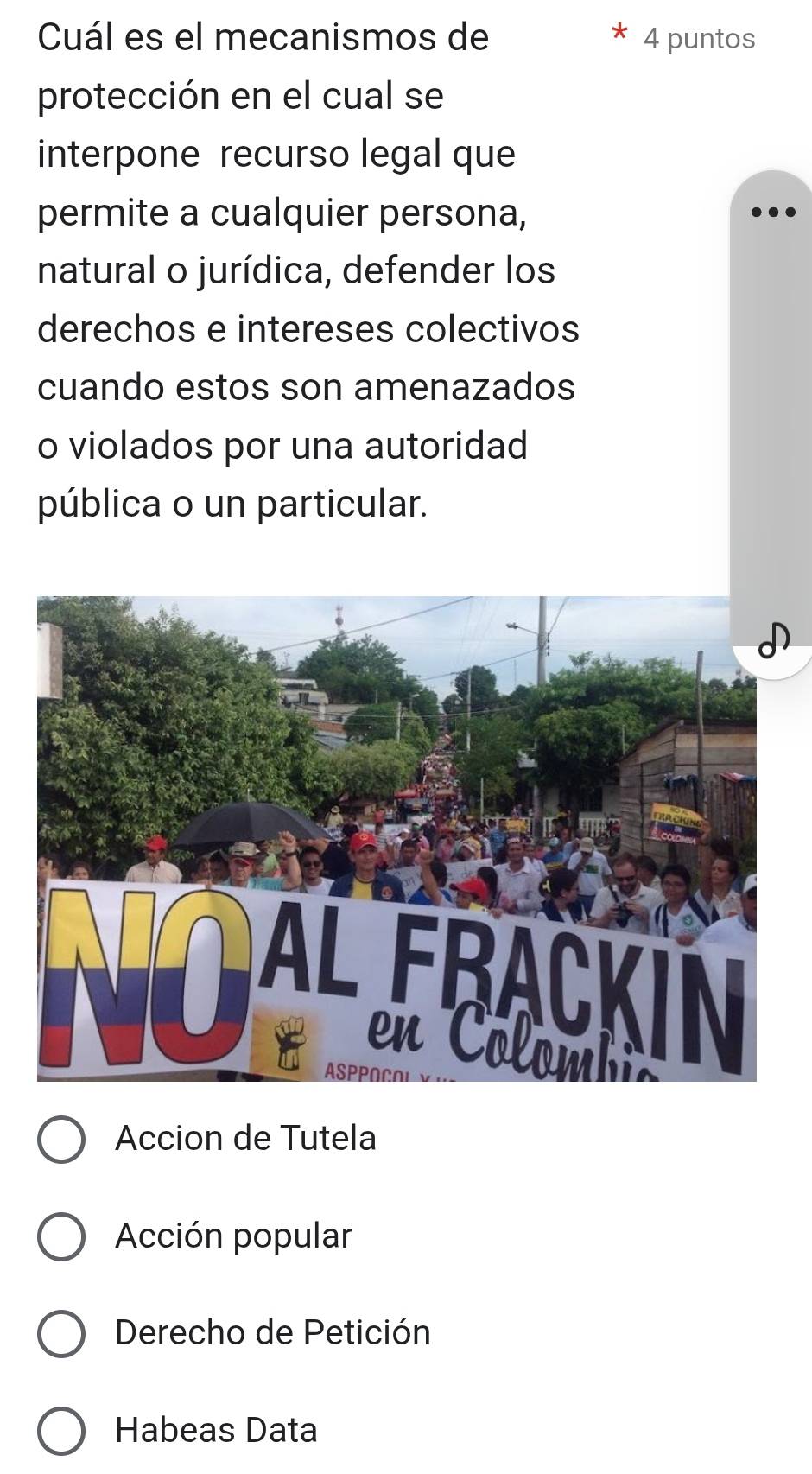
Task: Pick the Habeas Data option
Action: (x=61, y=1430)
